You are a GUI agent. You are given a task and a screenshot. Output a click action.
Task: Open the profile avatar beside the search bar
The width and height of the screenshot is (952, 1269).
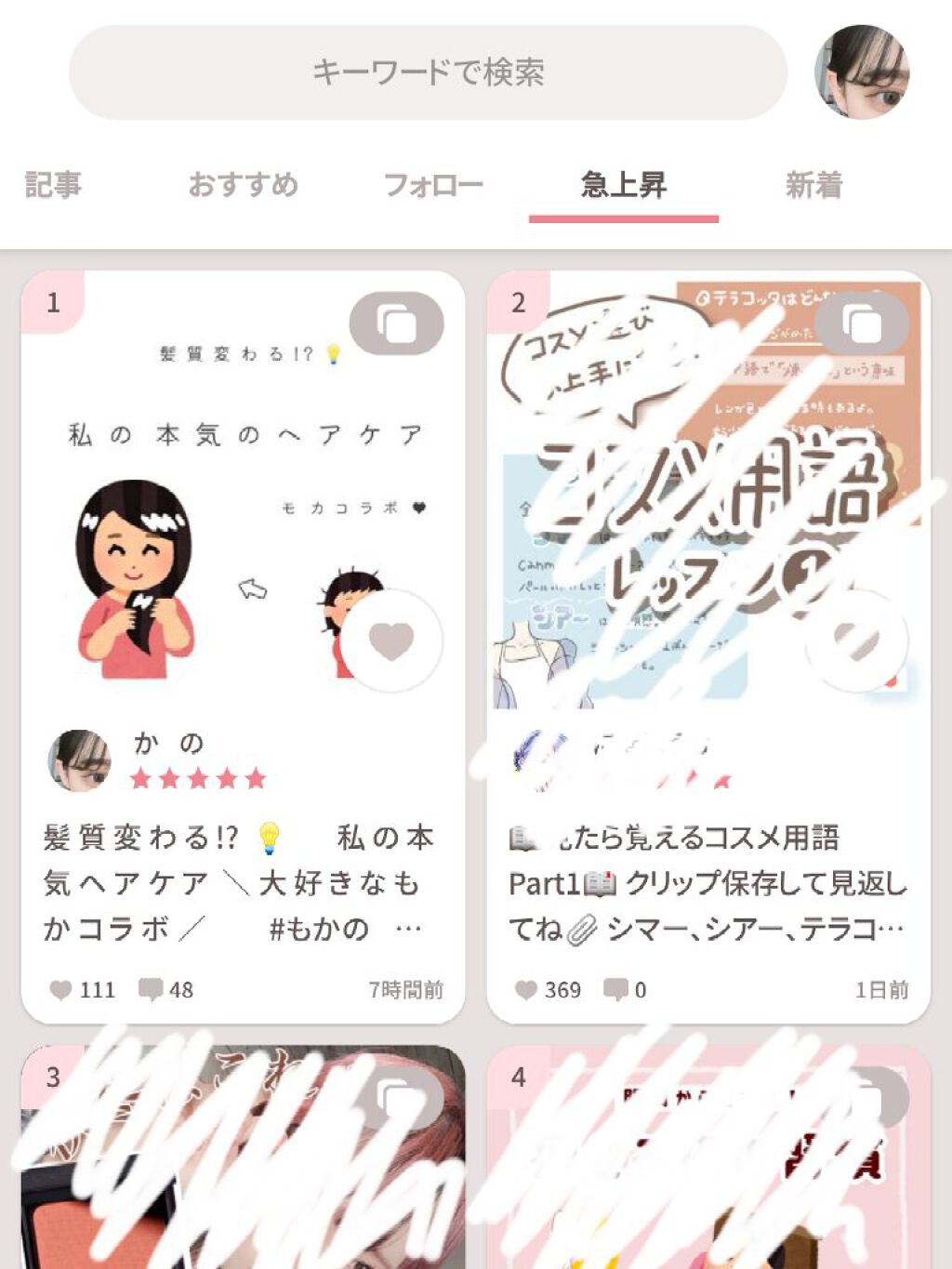pyautogui.click(x=862, y=73)
